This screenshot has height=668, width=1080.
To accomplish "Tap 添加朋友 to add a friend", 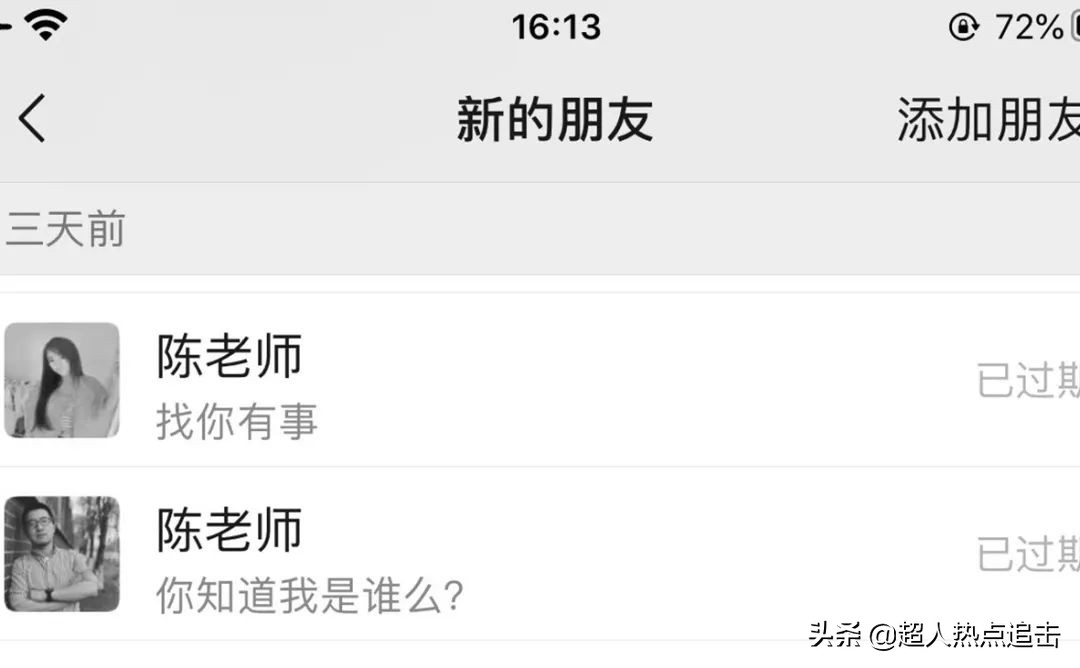I will 987,120.
